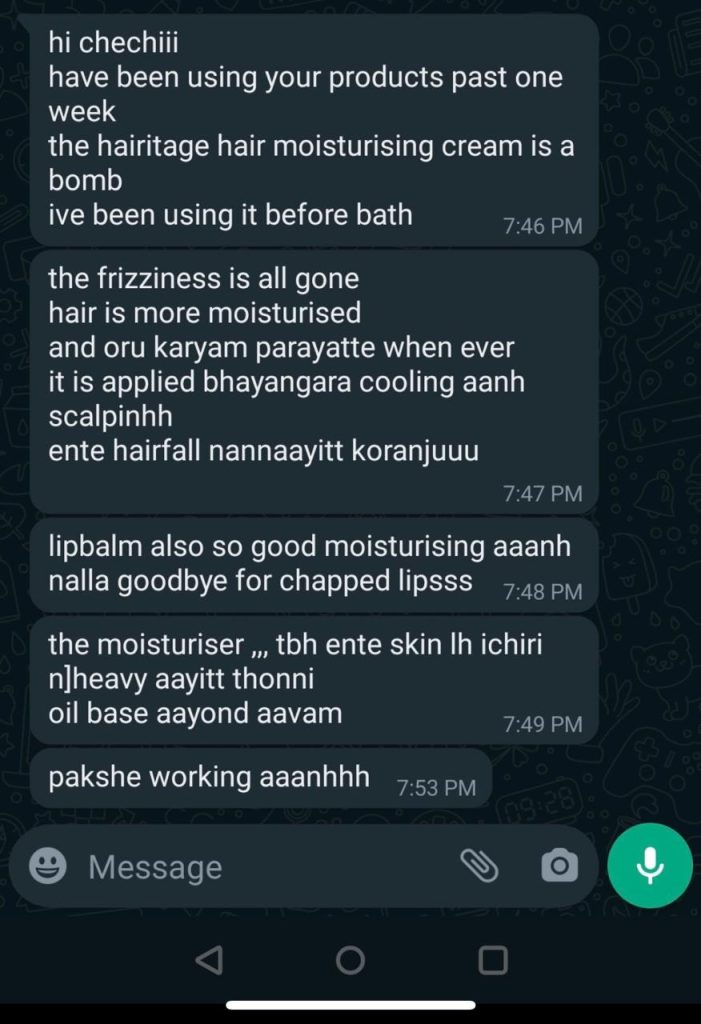Image resolution: width=701 pixels, height=1024 pixels.
Task: Record a voice message with the microphone
Action: tap(650, 866)
